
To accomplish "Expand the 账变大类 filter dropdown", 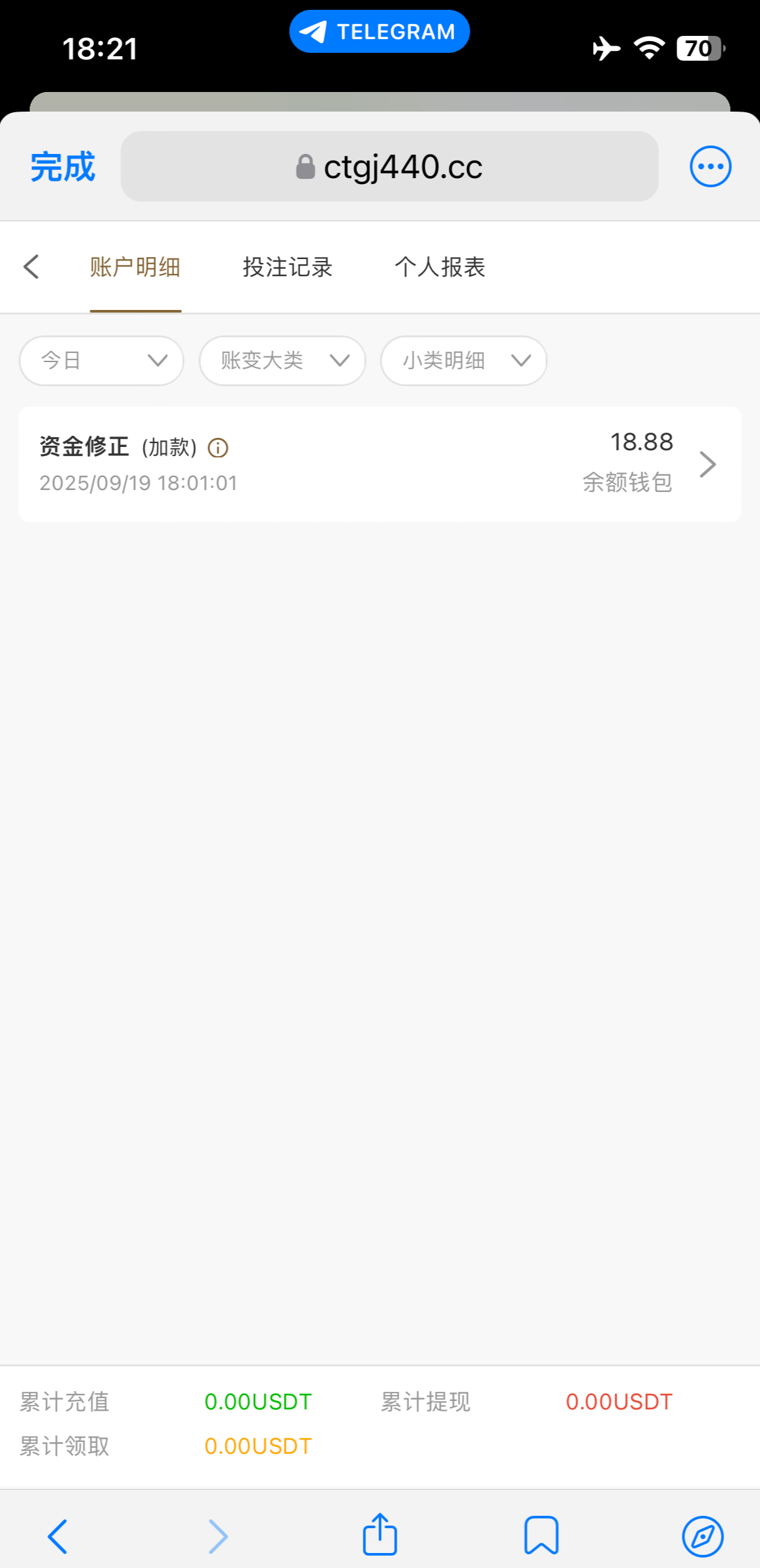I will (282, 361).
